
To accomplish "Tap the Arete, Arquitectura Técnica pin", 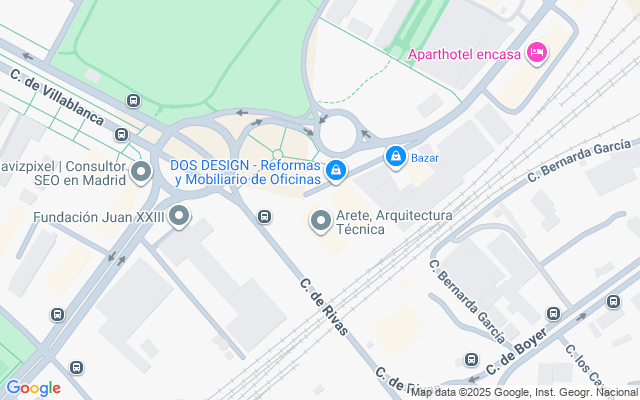I will click(x=321, y=221).
